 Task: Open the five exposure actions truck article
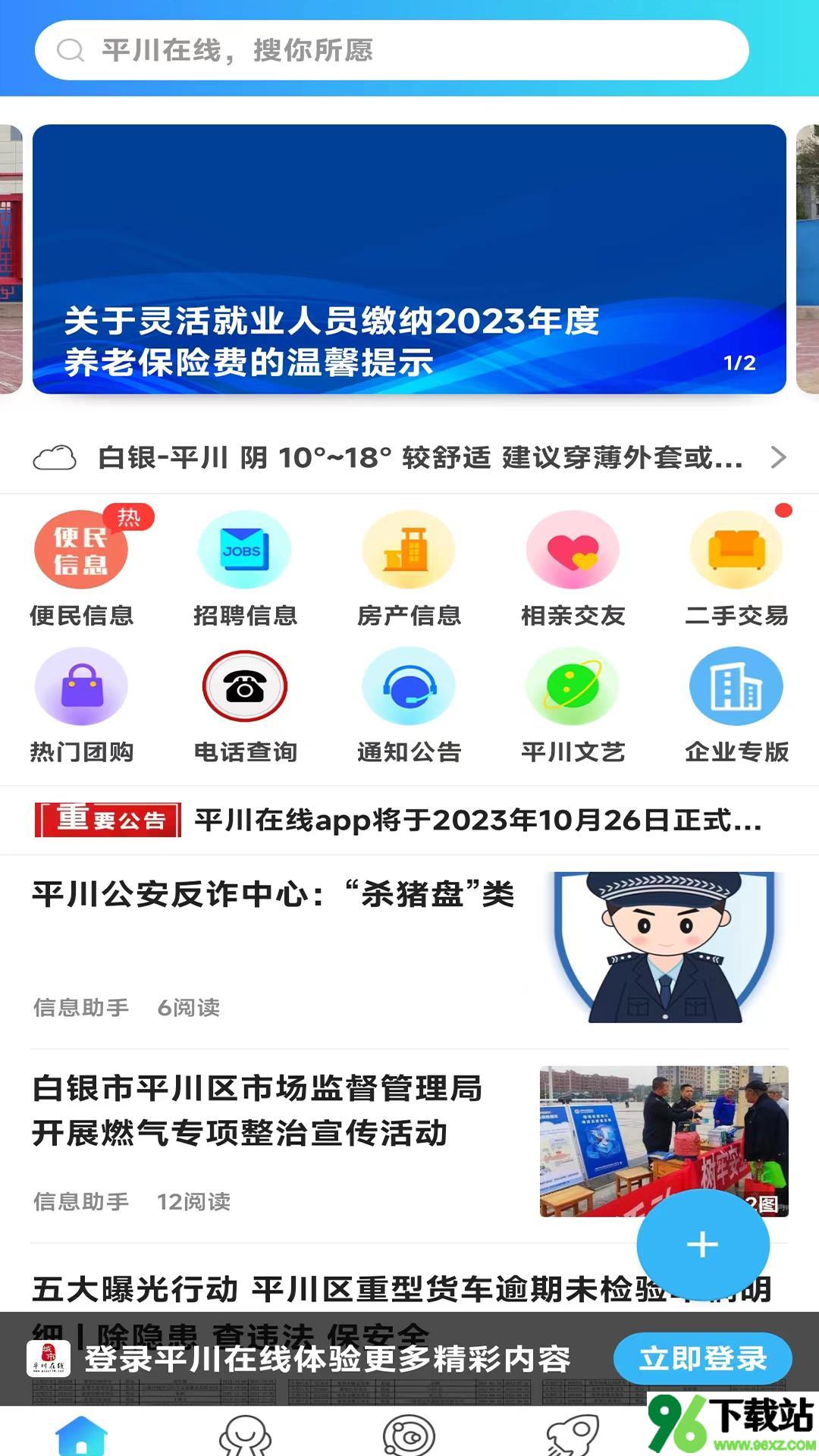click(318, 1290)
